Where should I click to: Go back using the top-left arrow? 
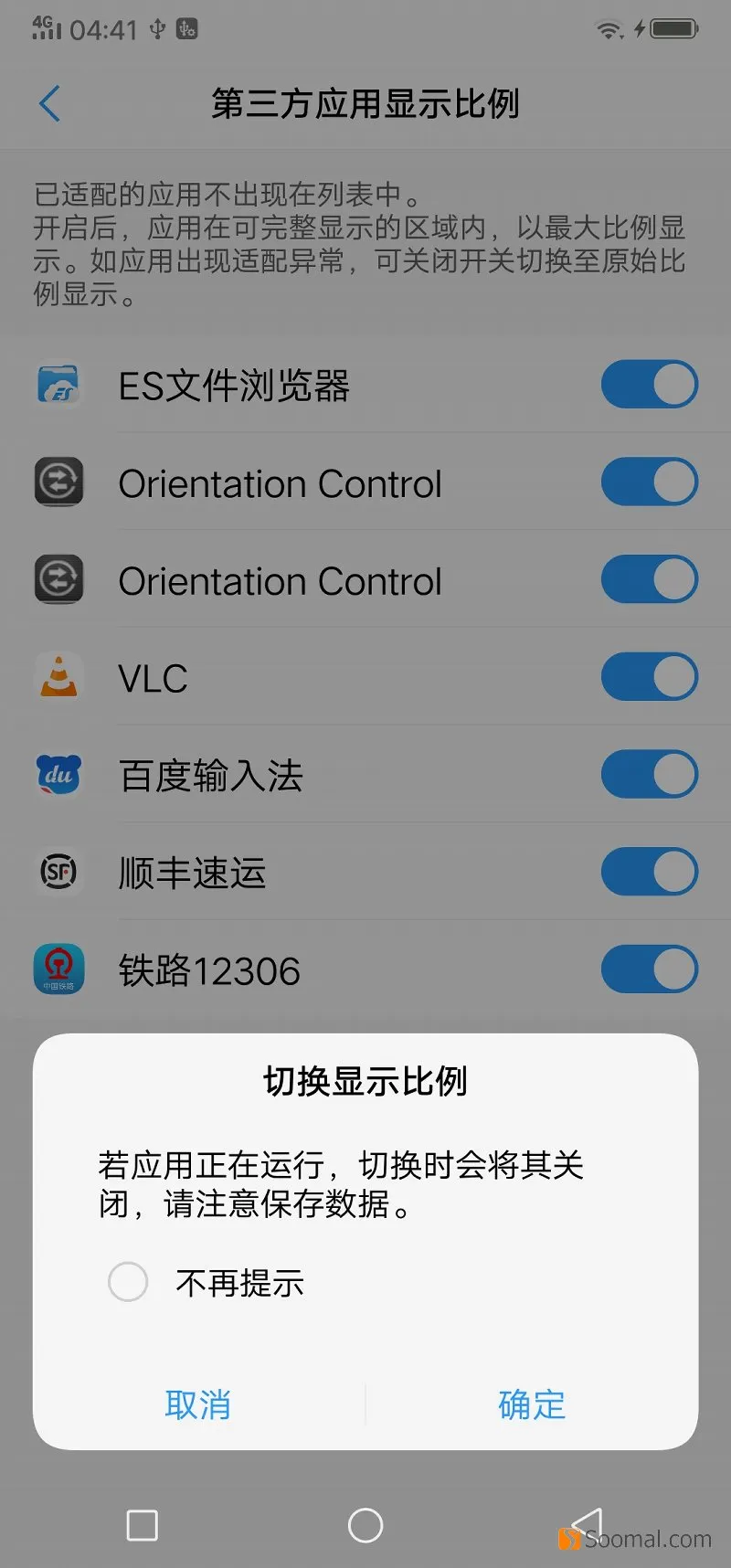coord(50,103)
